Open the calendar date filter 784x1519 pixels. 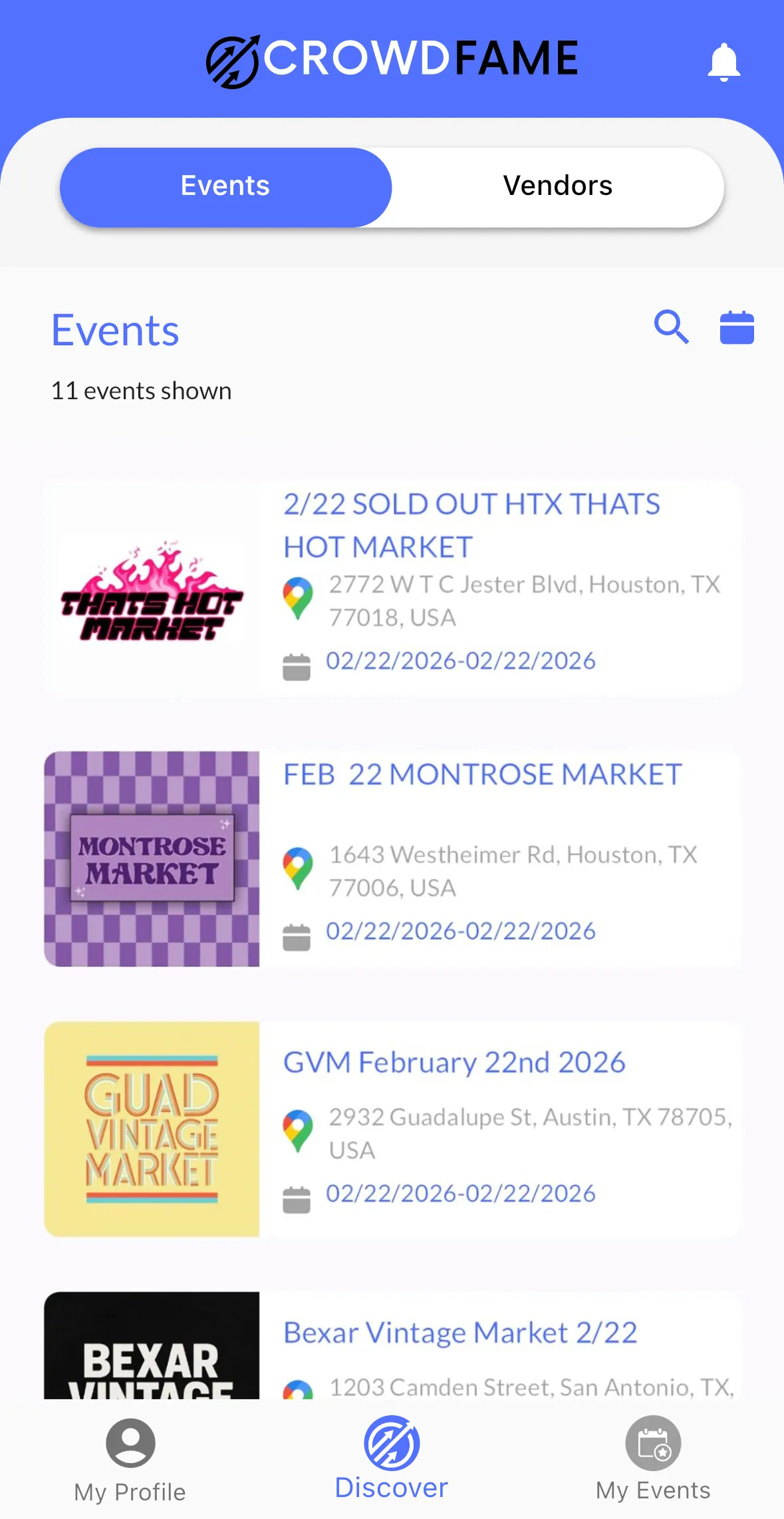[737, 327]
